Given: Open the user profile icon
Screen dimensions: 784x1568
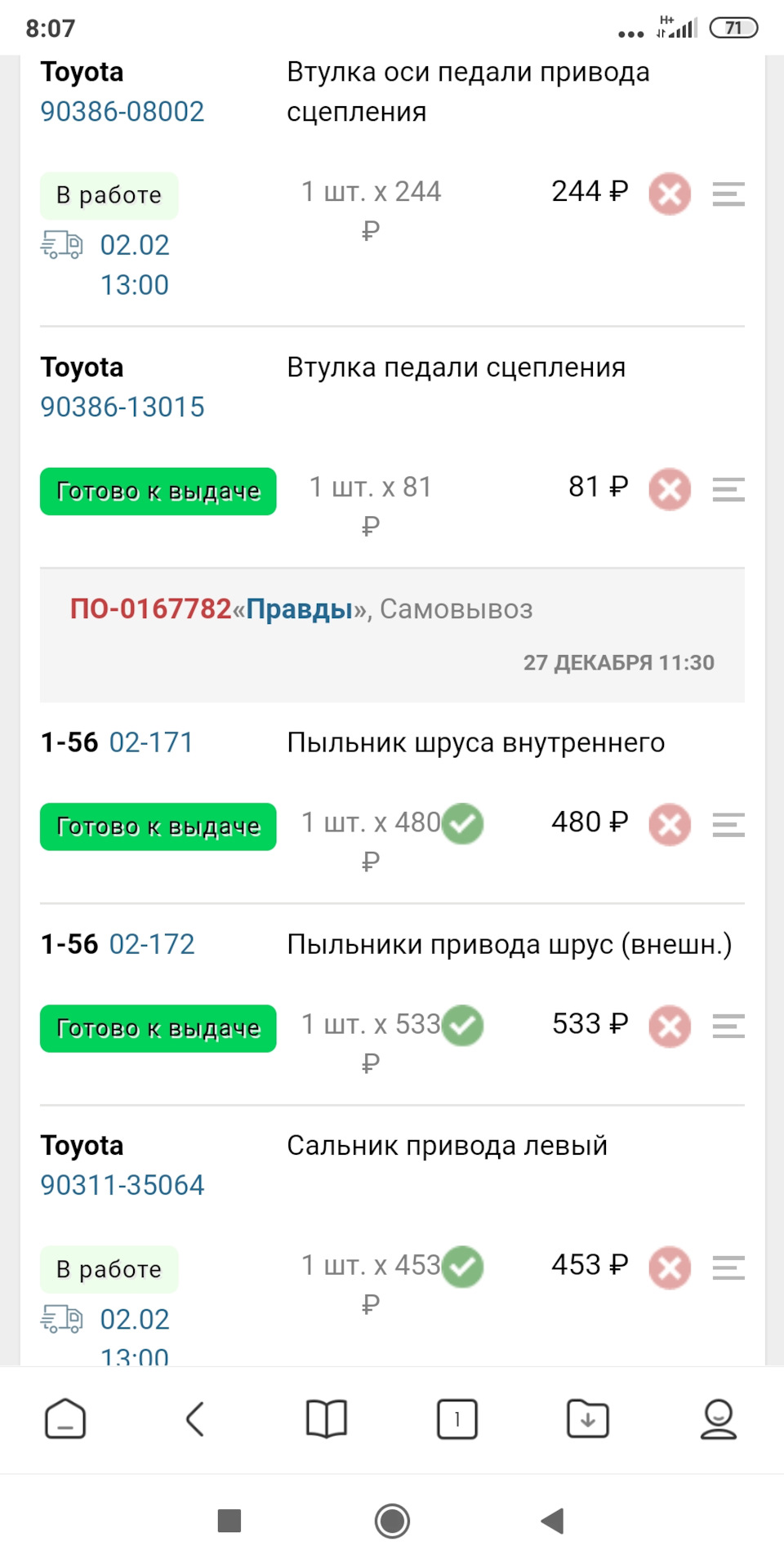Looking at the screenshot, I should coord(719,1419).
